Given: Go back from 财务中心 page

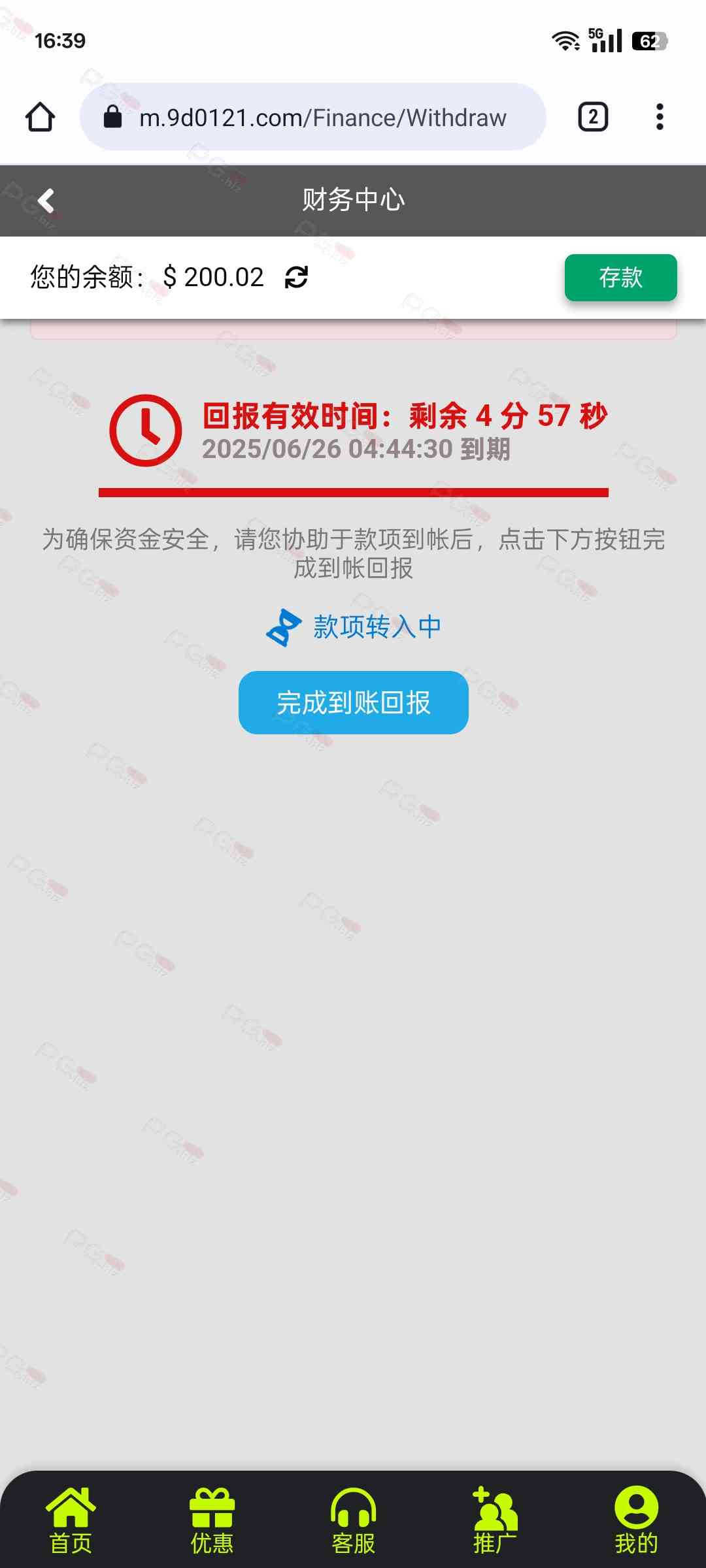Looking at the screenshot, I should (46, 201).
